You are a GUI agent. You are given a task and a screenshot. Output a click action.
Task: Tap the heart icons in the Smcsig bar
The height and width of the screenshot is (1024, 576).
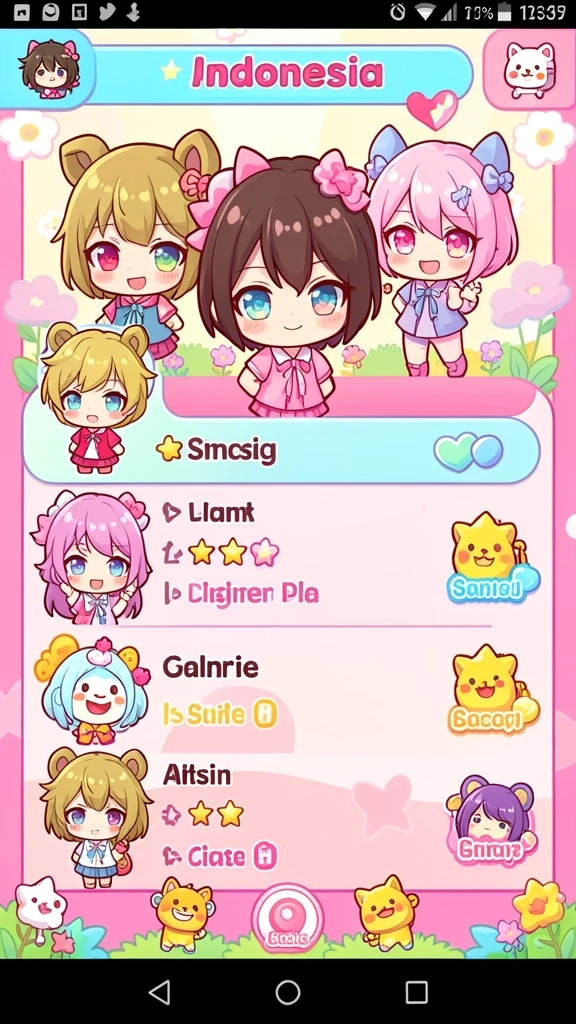click(x=468, y=451)
